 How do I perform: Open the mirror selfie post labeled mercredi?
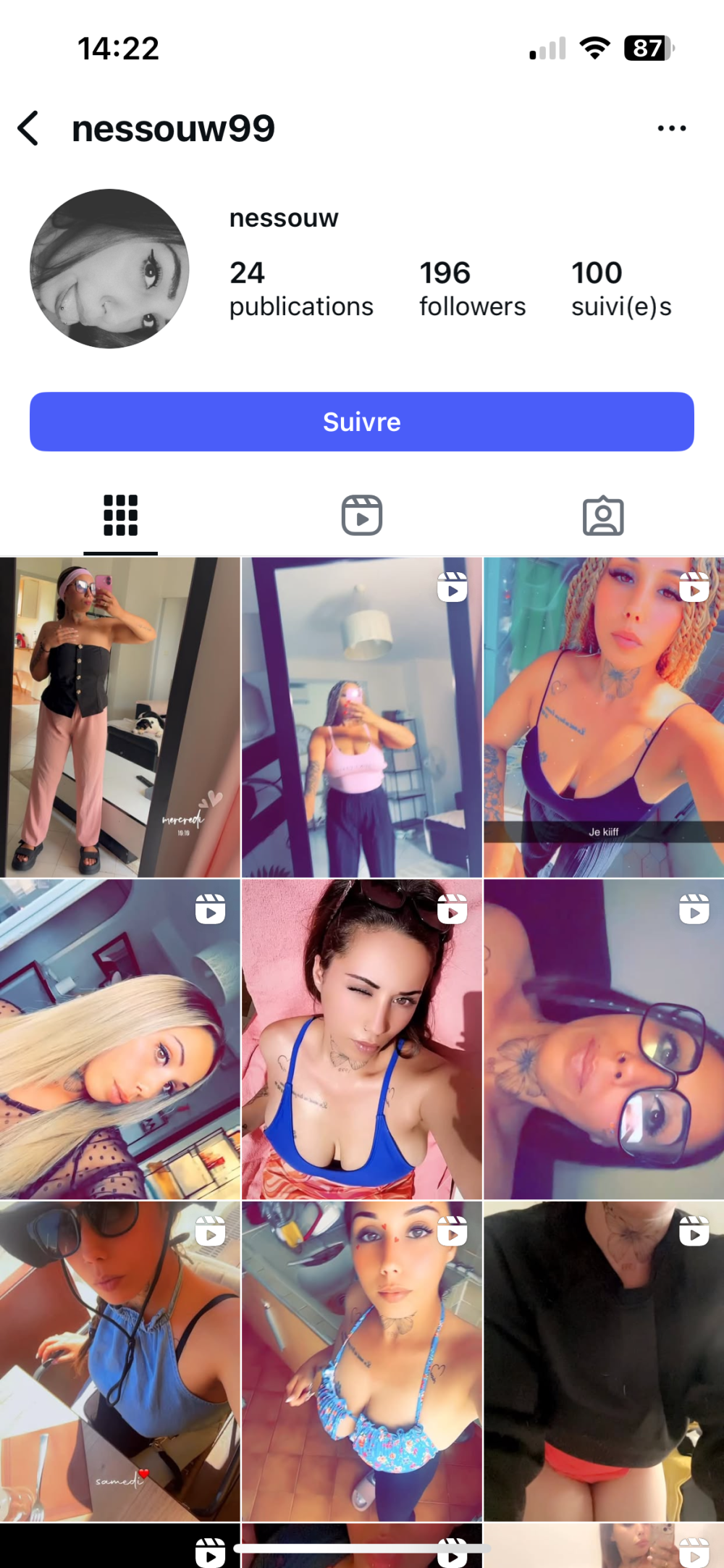tap(119, 717)
